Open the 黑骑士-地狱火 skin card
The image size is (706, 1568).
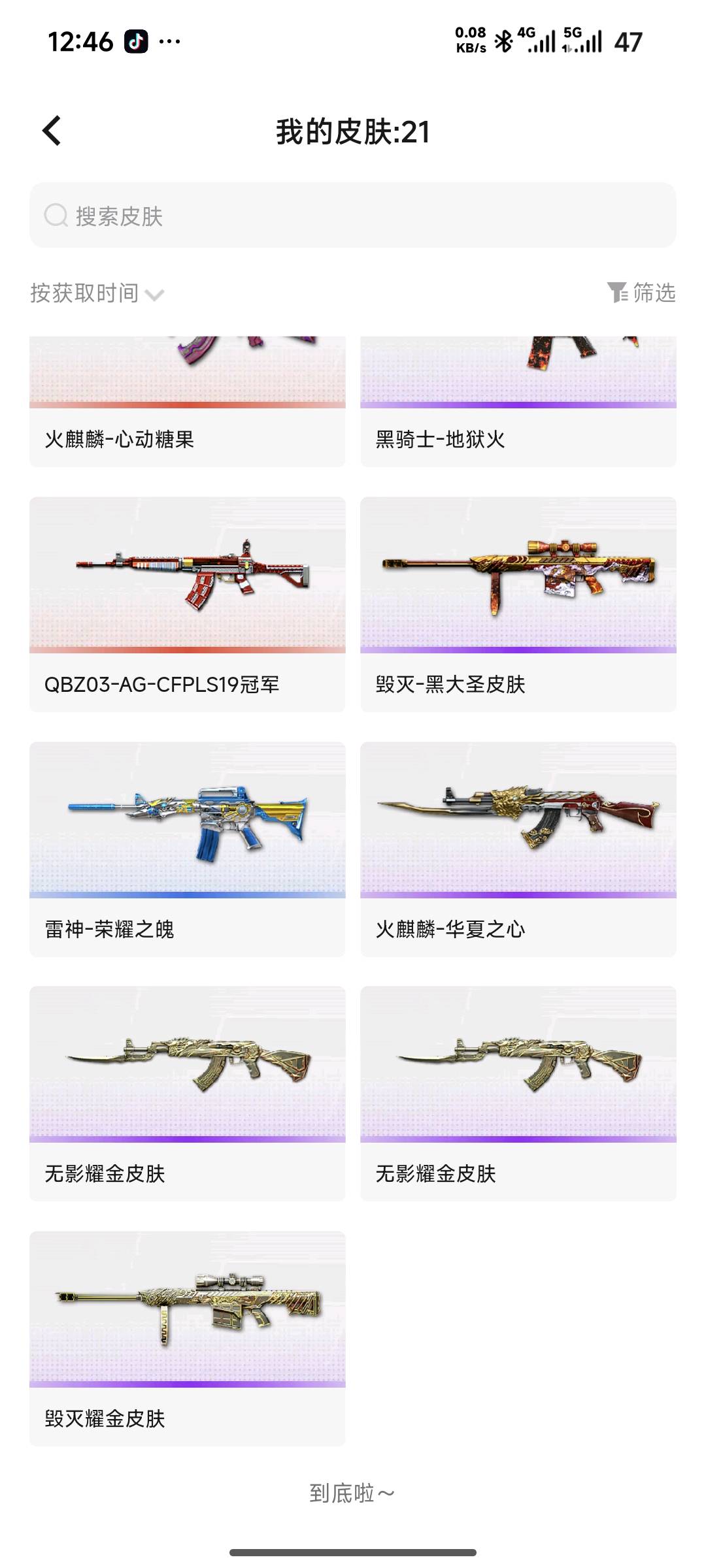tap(518, 401)
